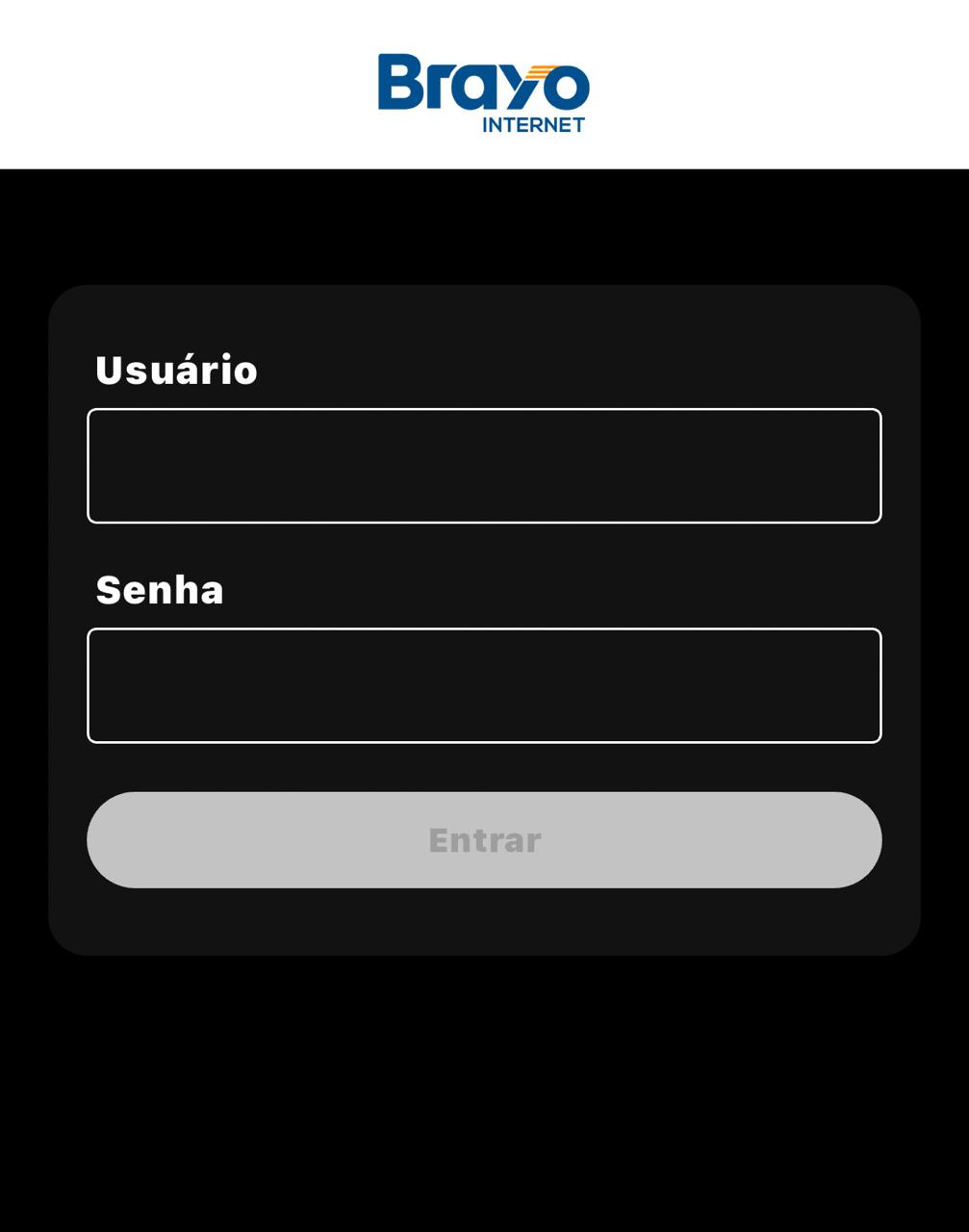The height and width of the screenshot is (1232, 969).
Task: Tap the Entrar login button
Action: click(x=484, y=839)
